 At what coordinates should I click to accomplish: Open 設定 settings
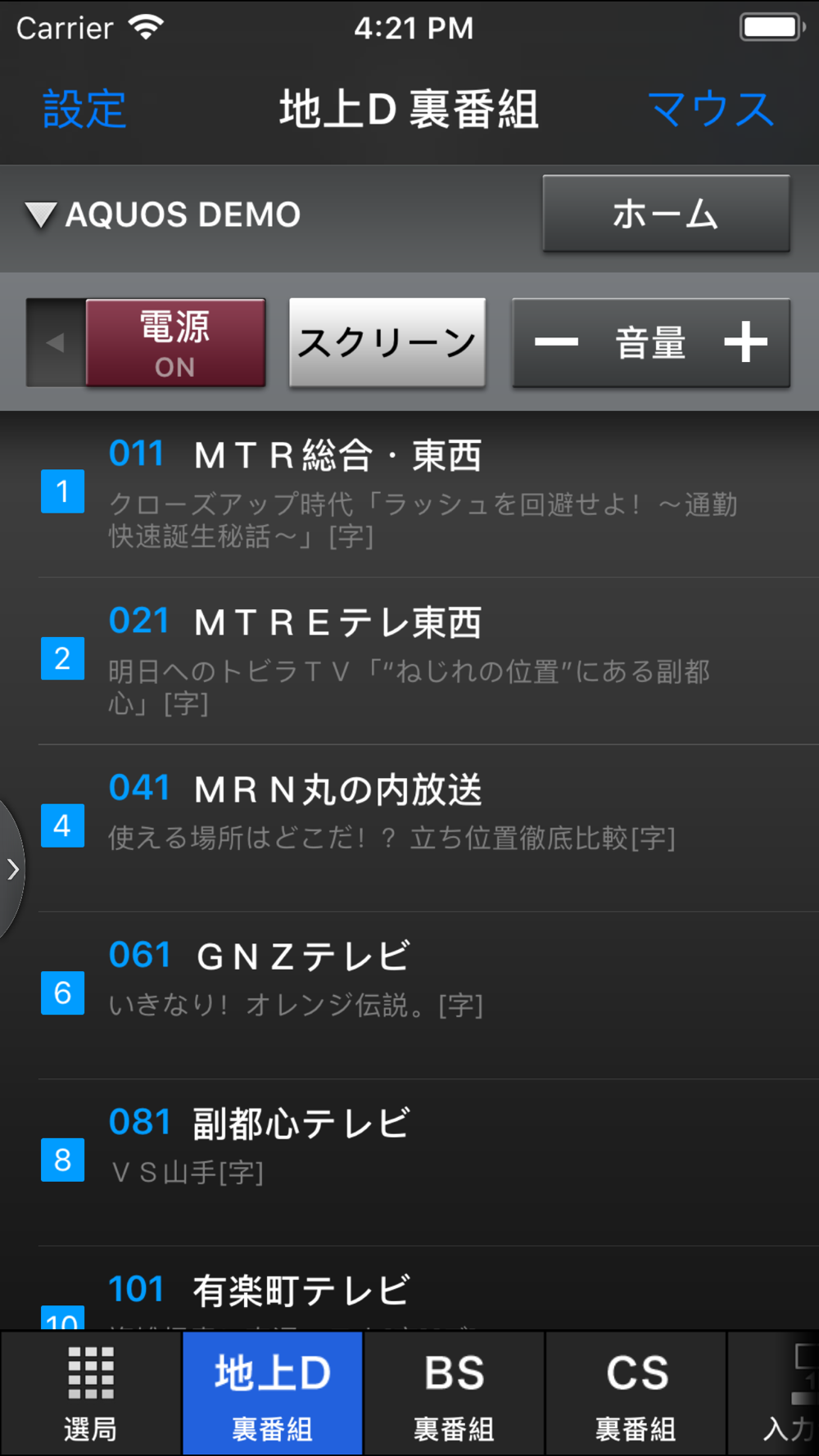[x=84, y=110]
